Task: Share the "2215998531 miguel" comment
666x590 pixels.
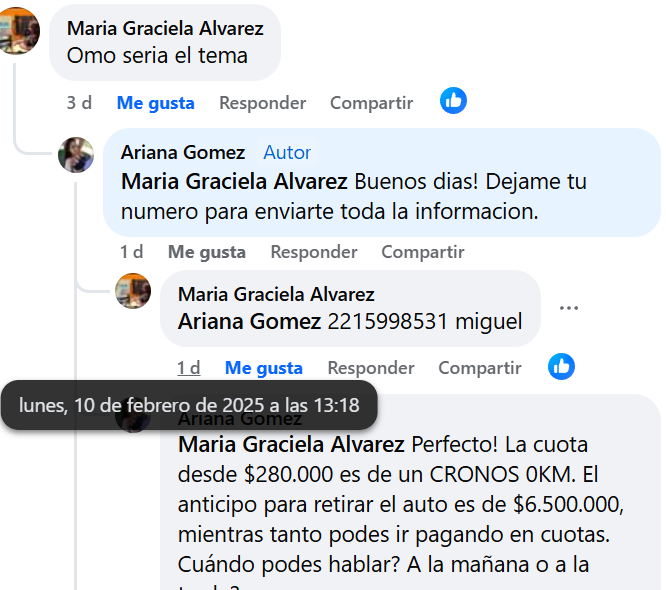Action: [x=479, y=368]
